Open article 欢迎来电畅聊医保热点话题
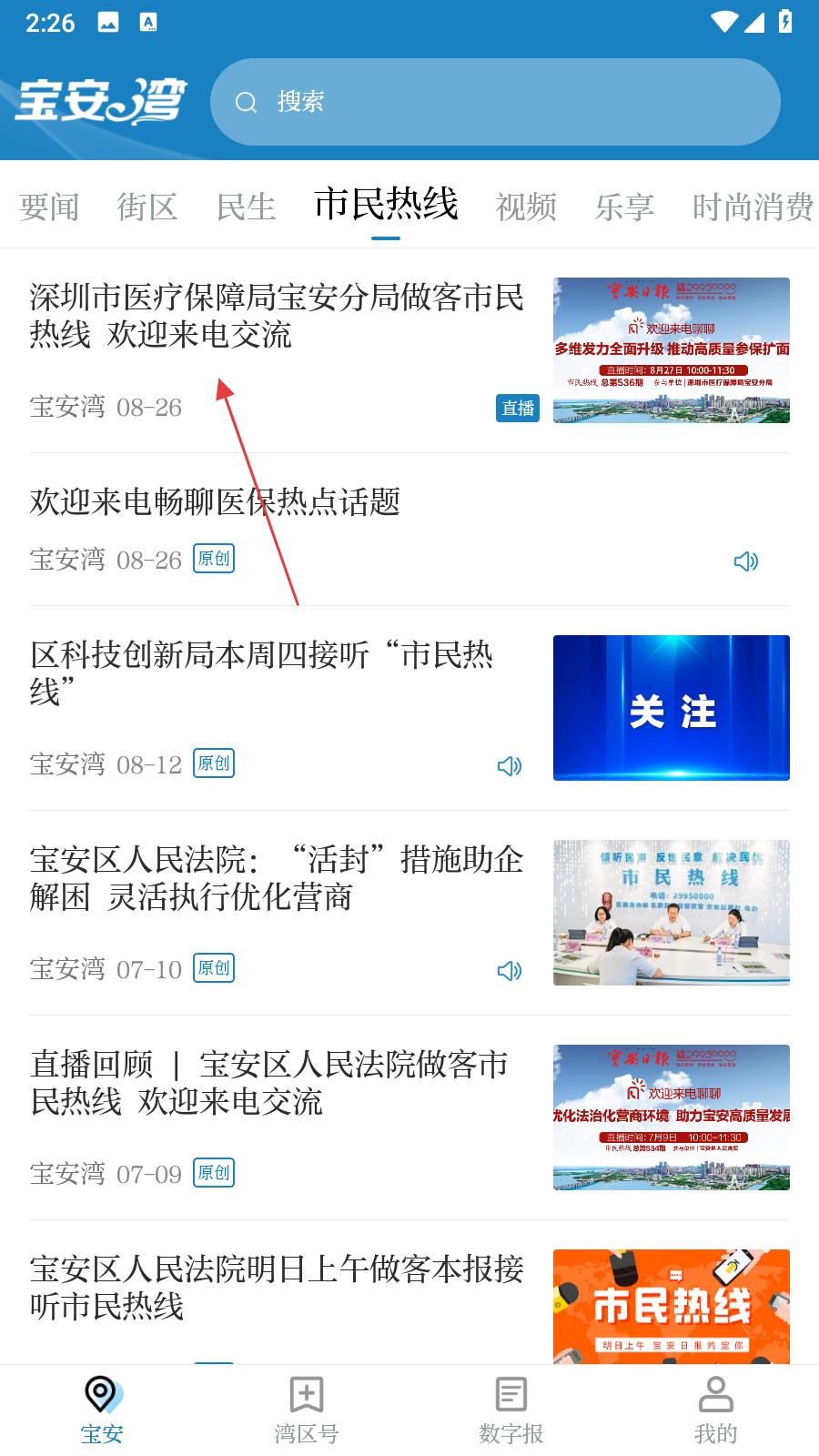This screenshot has width=819, height=1456. pos(215,501)
